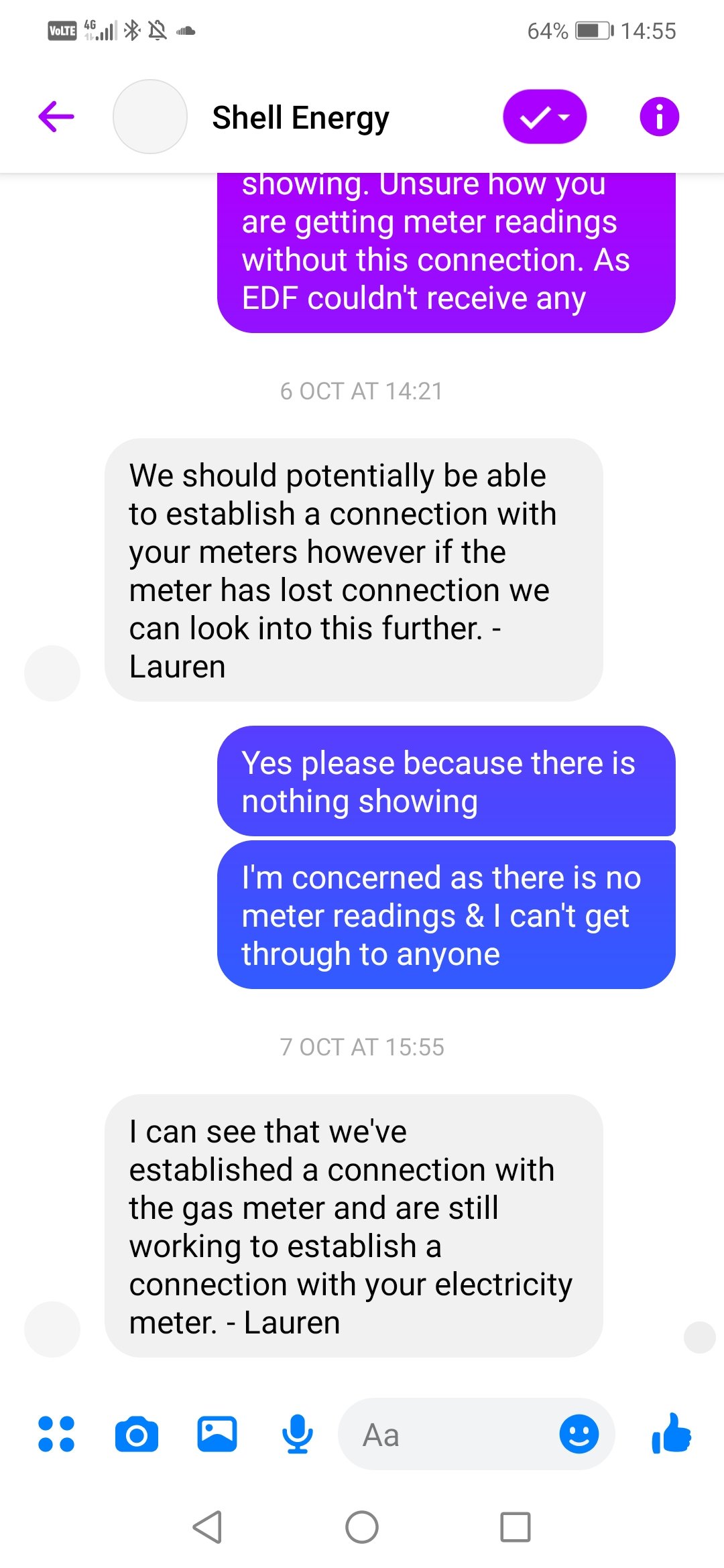Open the photo gallery picker

217,1434
